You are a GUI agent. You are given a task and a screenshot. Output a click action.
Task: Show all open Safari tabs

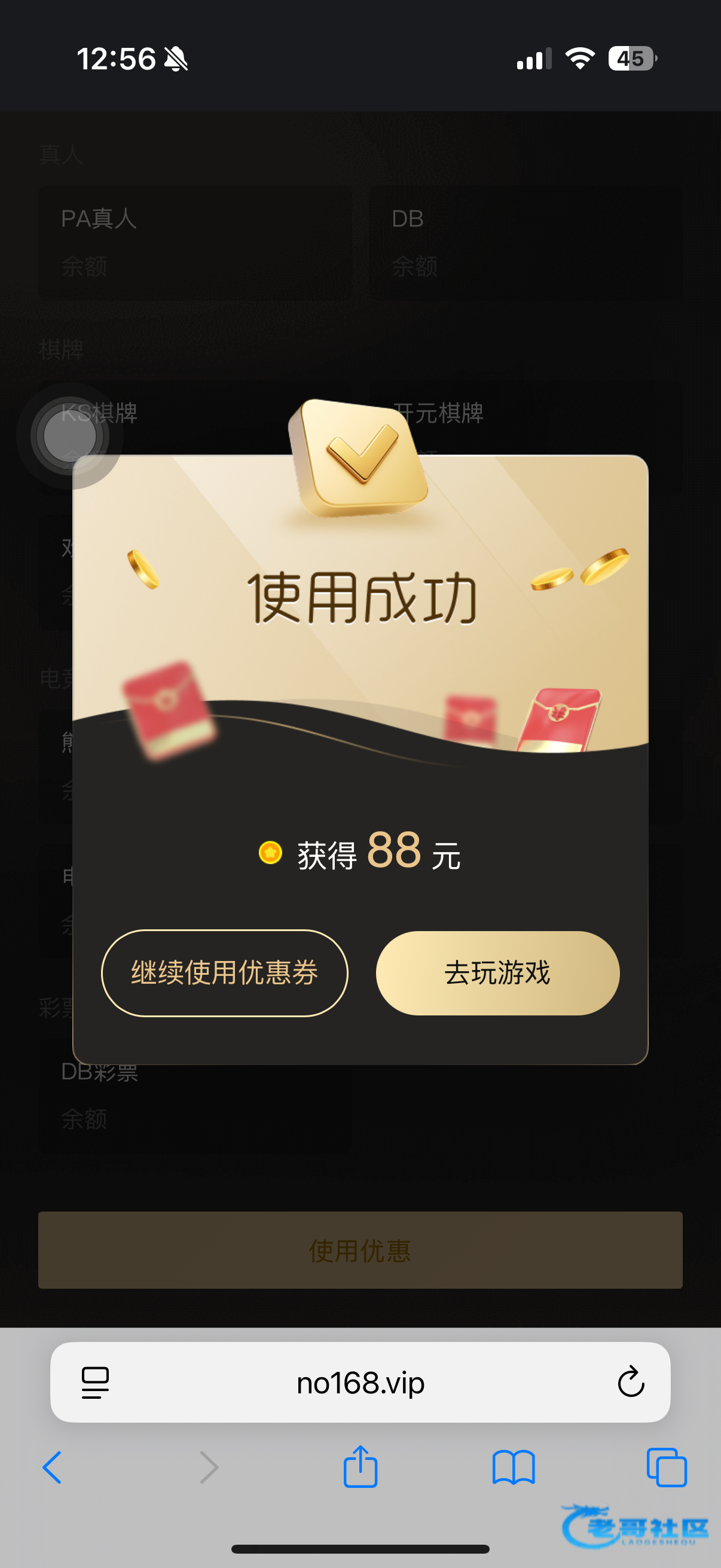coord(666,1468)
